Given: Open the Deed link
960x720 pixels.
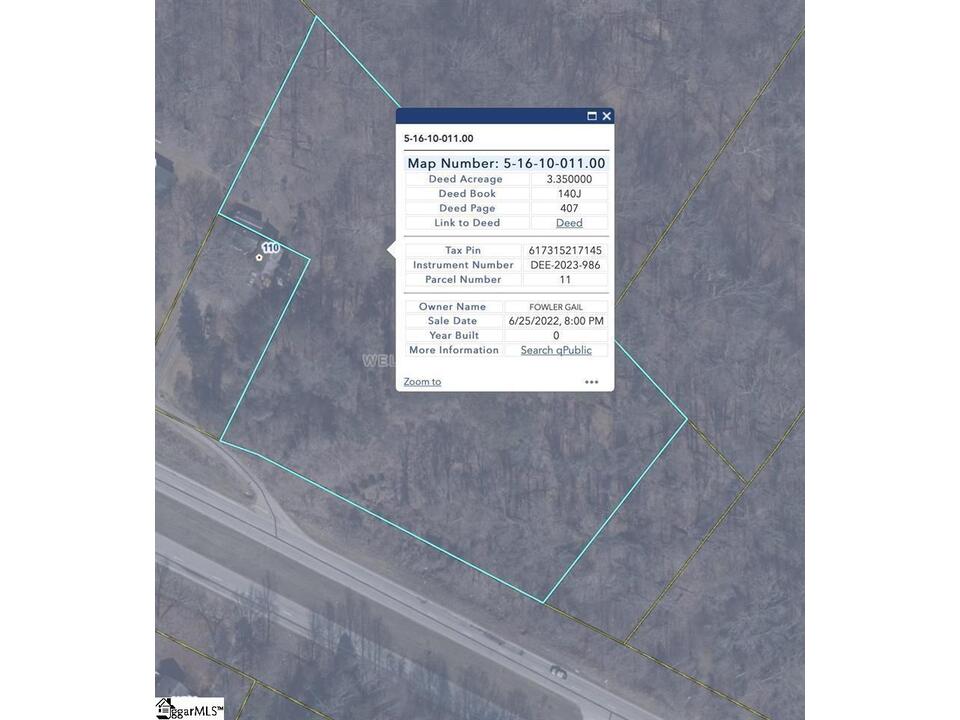Looking at the screenshot, I should pyautogui.click(x=569, y=223).
